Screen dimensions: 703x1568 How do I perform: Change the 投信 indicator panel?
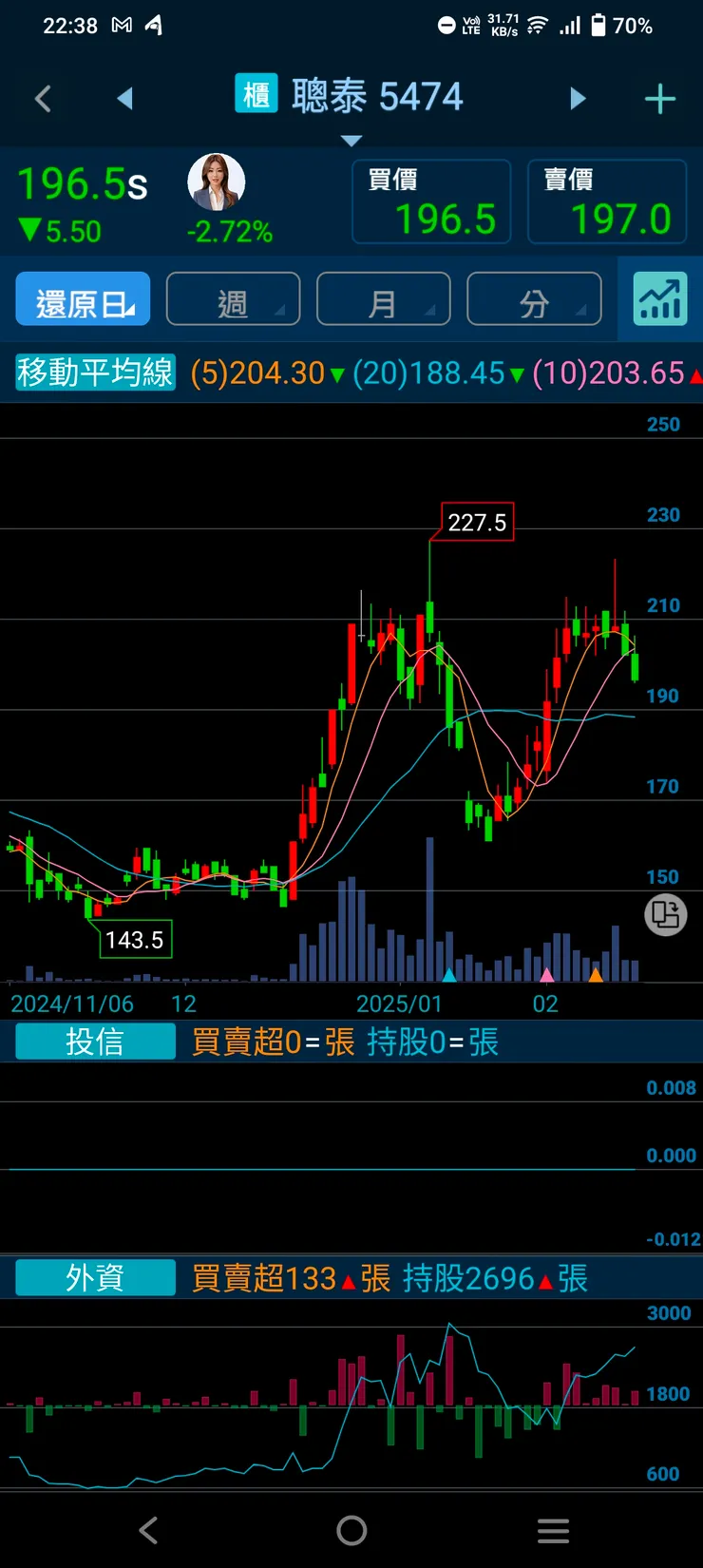click(95, 1042)
